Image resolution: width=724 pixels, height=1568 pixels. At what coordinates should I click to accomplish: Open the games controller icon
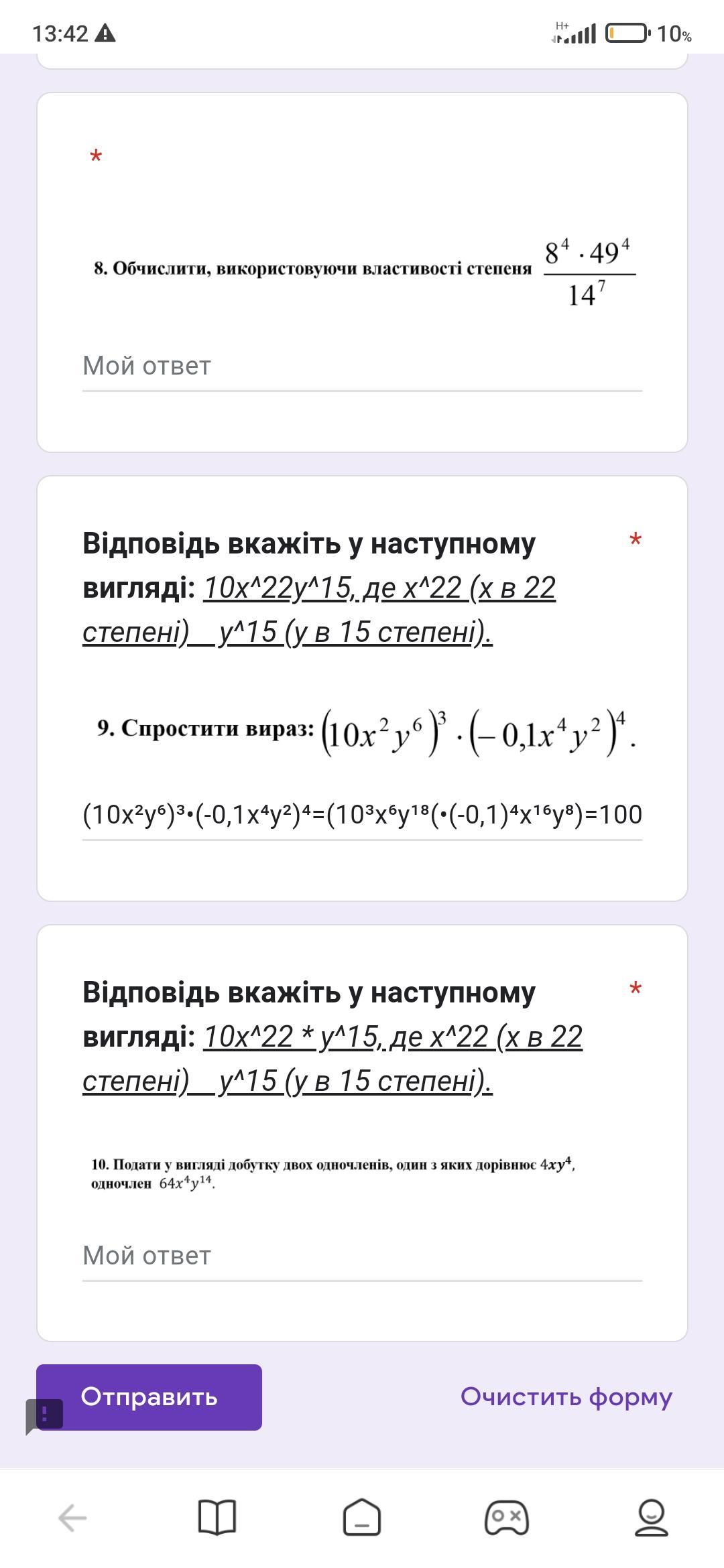[507, 1518]
